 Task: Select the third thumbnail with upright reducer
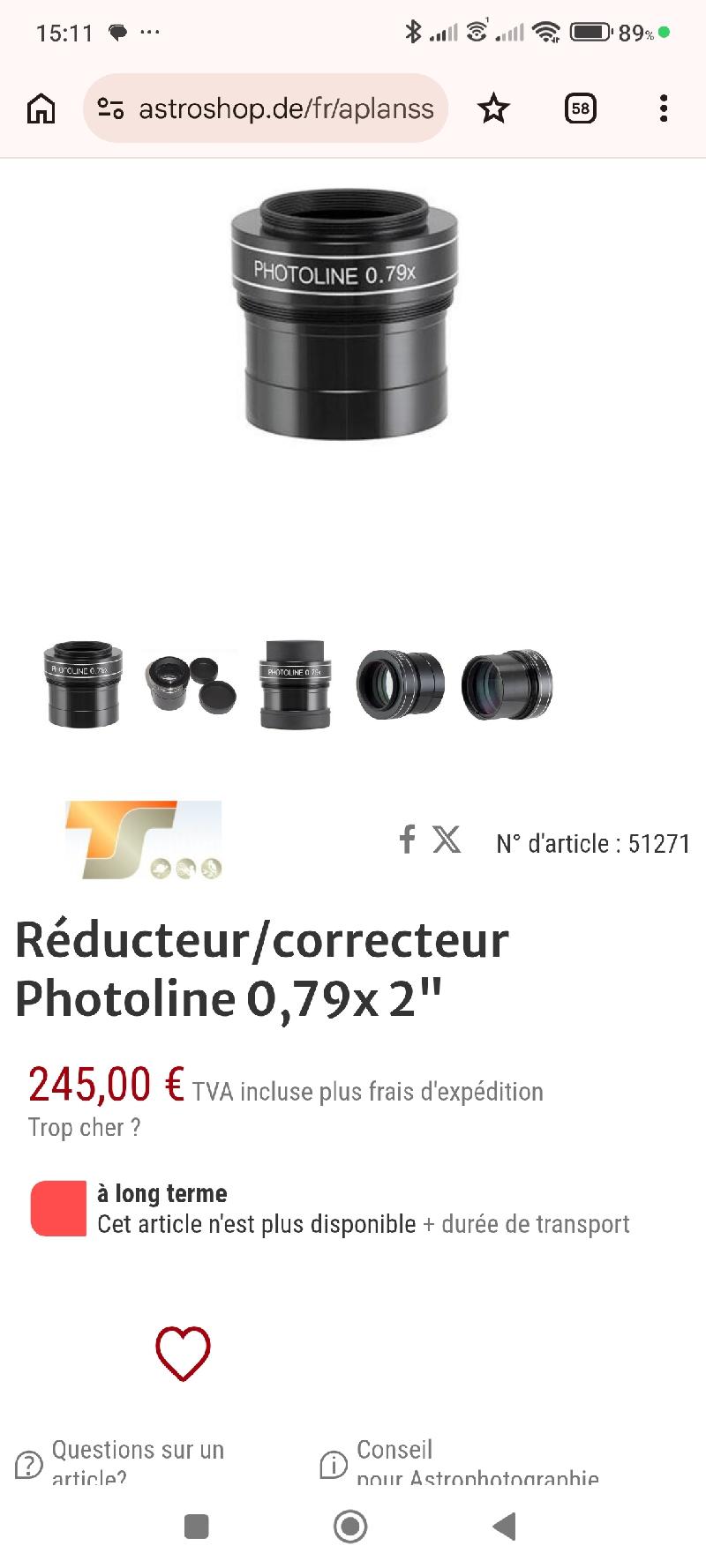coord(296,684)
